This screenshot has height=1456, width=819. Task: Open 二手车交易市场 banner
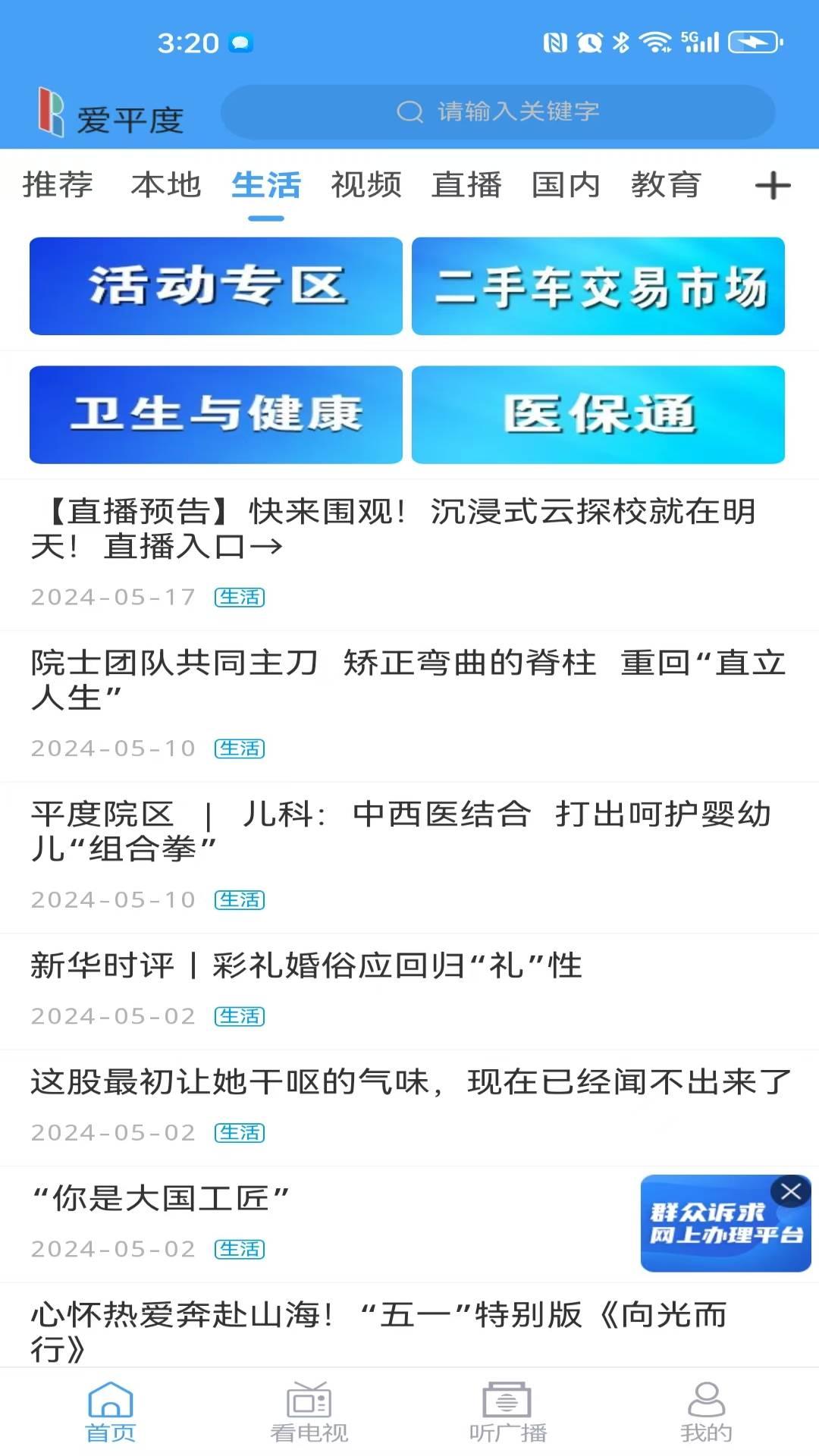tap(598, 286)
